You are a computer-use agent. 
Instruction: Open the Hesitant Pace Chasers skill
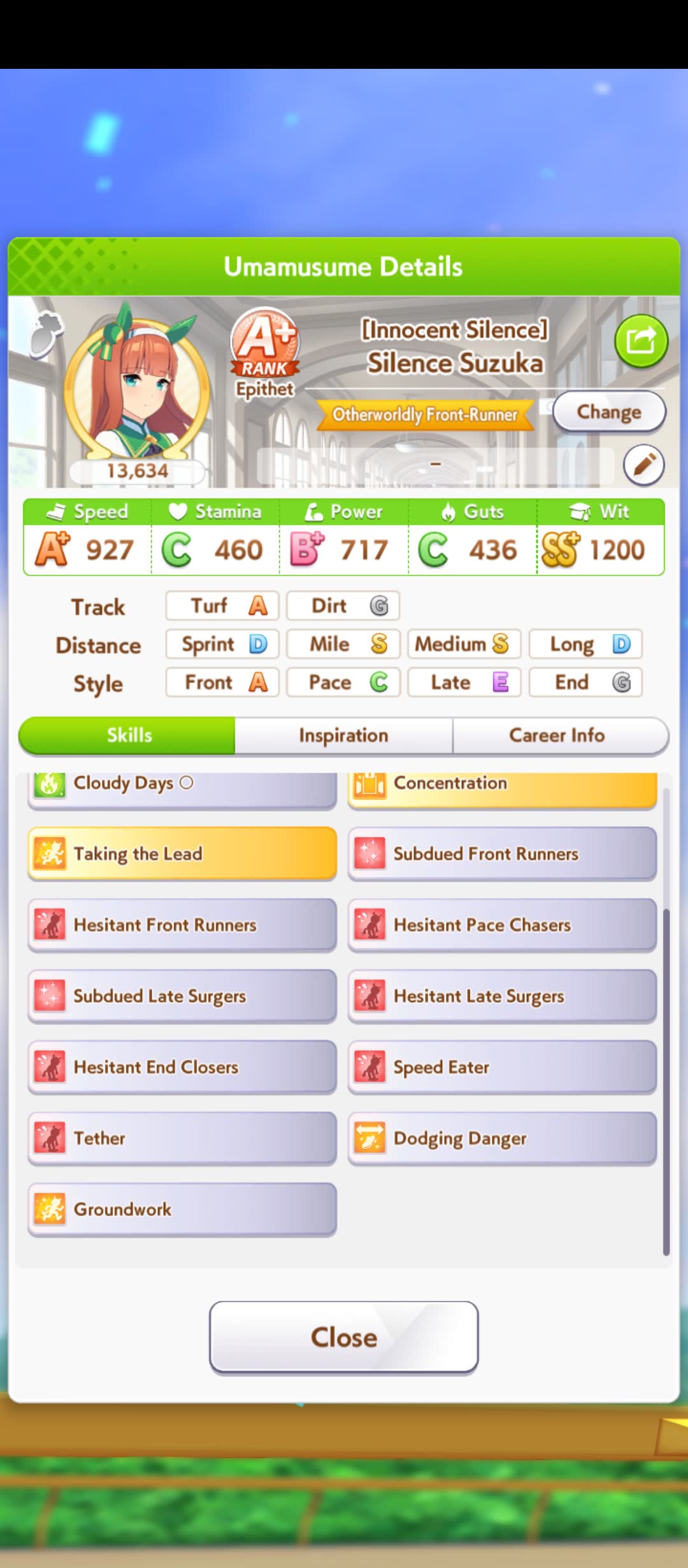(502, 925)
